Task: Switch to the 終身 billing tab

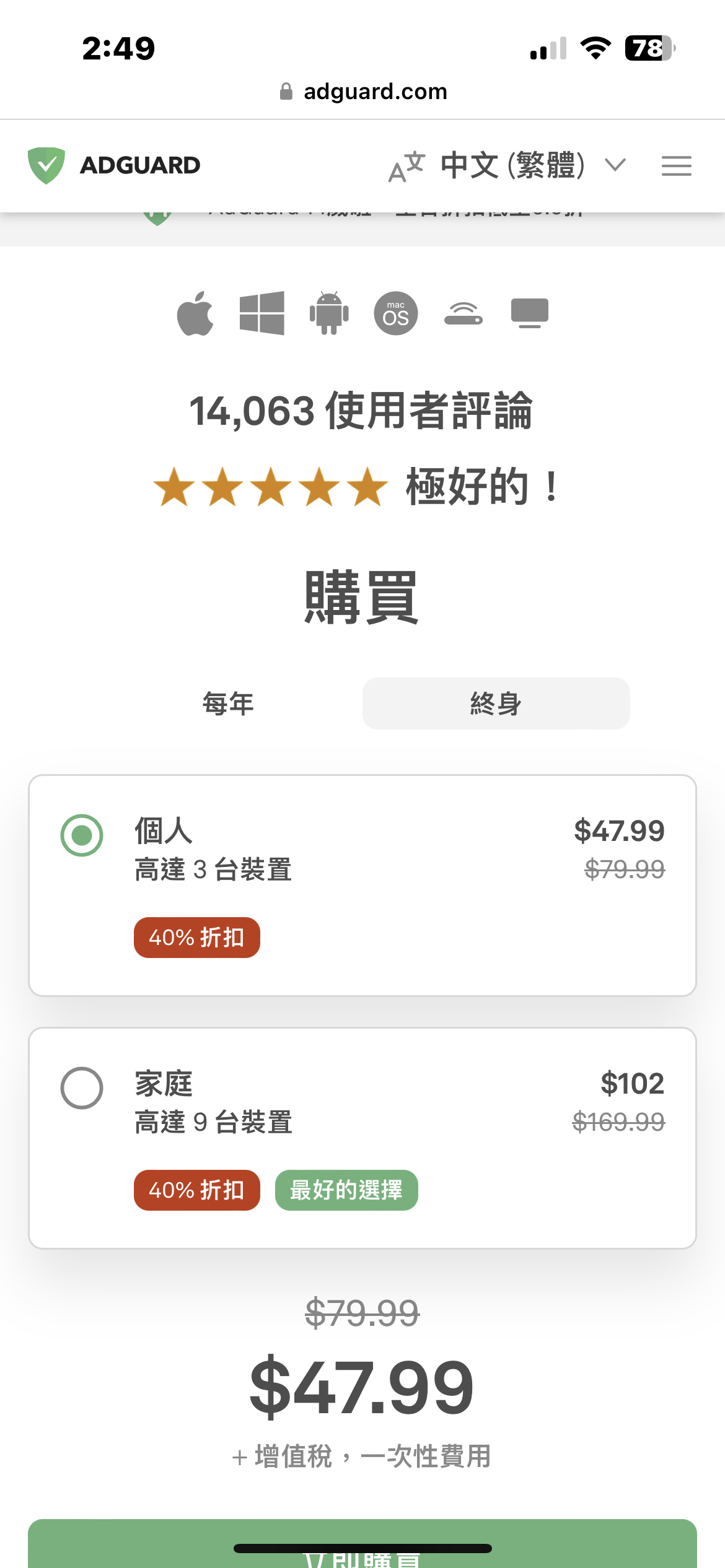Action: (x=496, y=703)
